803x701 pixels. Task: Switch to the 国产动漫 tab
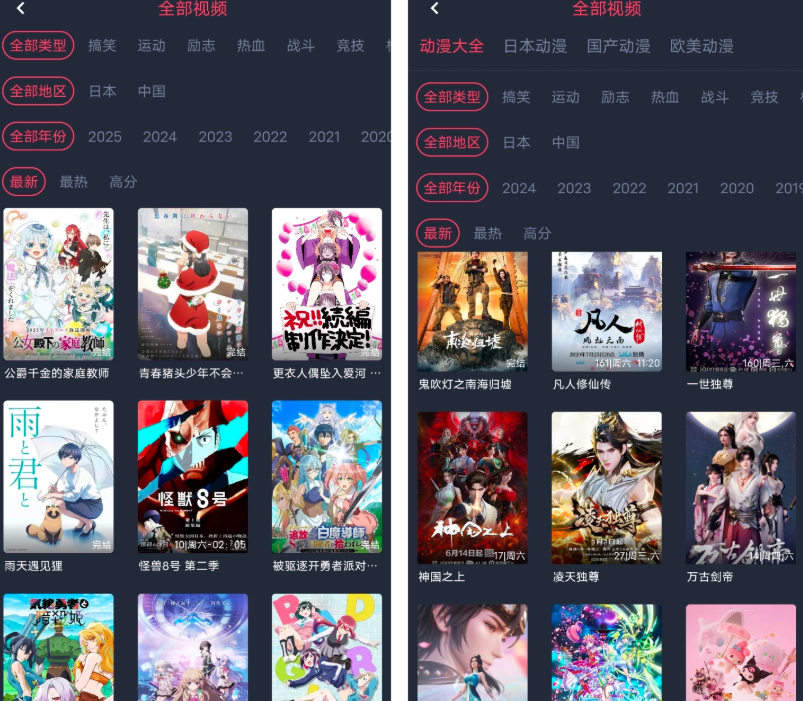click(618, 46)
